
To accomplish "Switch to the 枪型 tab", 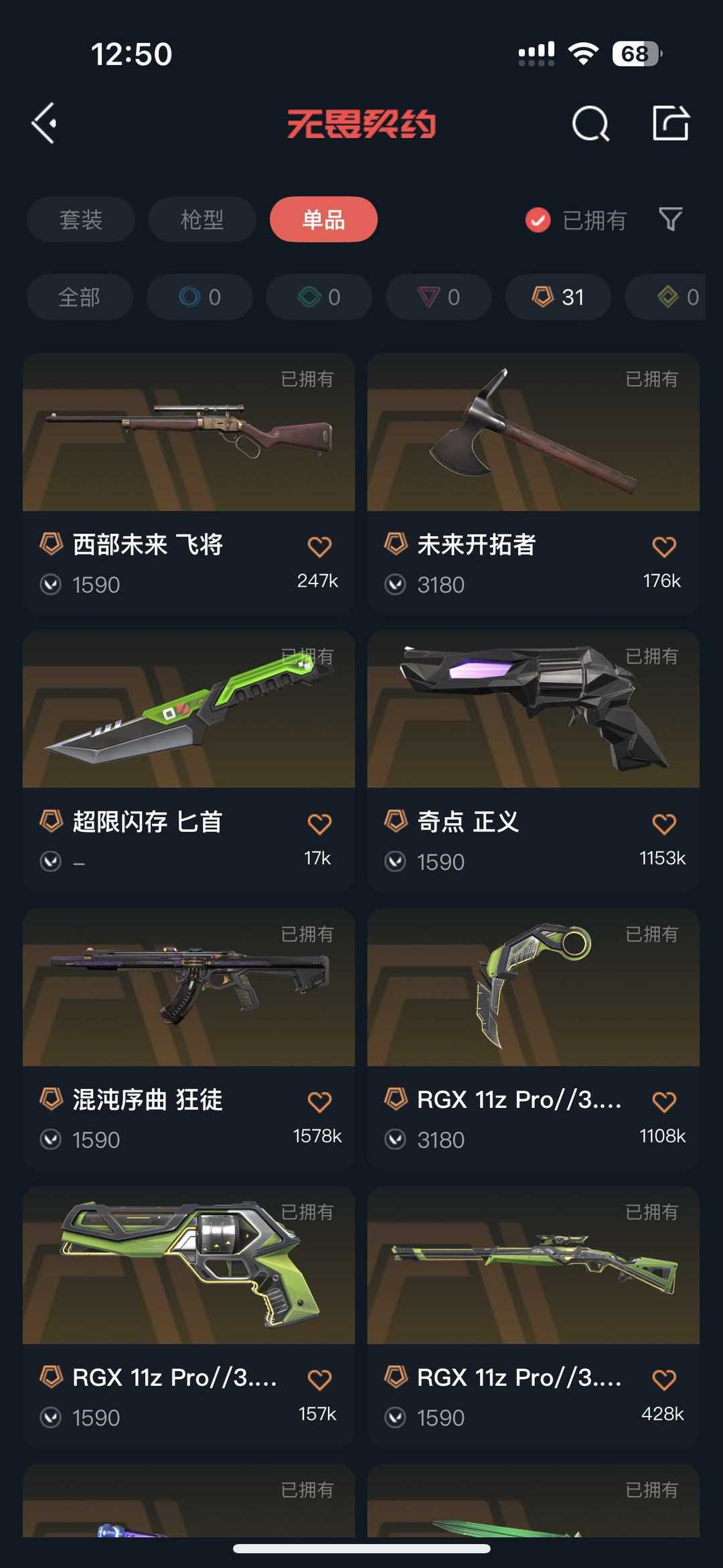I will click(202, 219).
